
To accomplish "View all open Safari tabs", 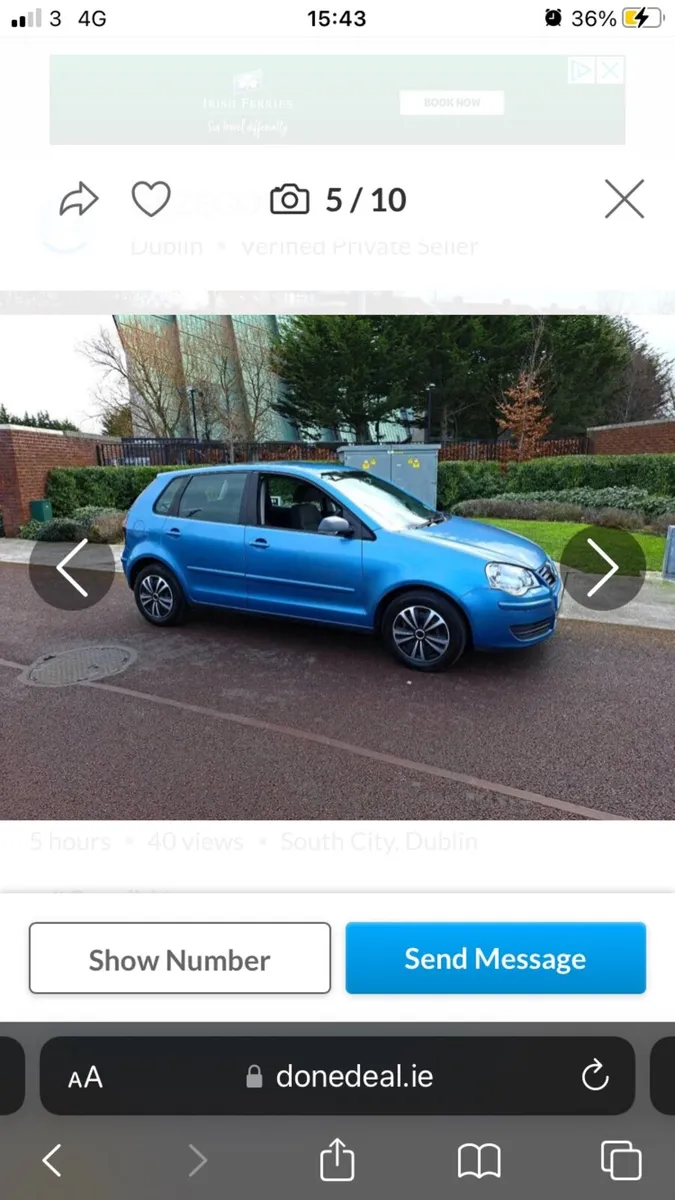I will tap(620, 1160).
